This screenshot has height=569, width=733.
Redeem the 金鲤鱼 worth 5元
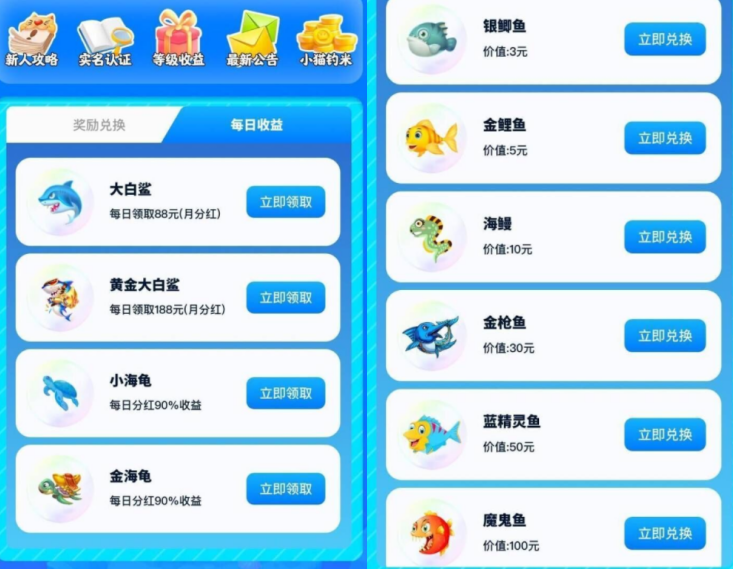click(x=665, y=138)
